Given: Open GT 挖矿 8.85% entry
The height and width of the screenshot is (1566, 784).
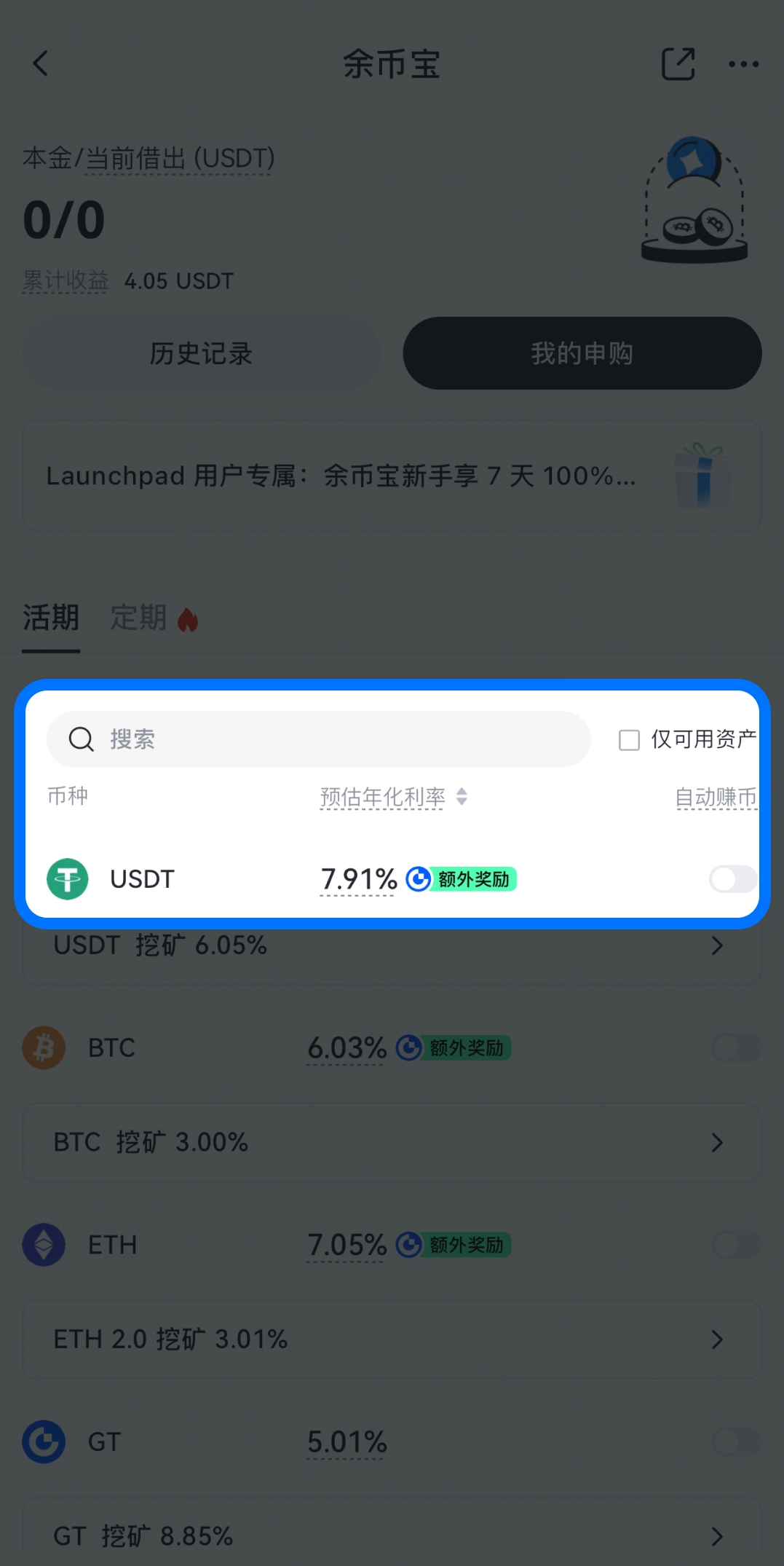Looking at the screenshot, I should 392,1535.
